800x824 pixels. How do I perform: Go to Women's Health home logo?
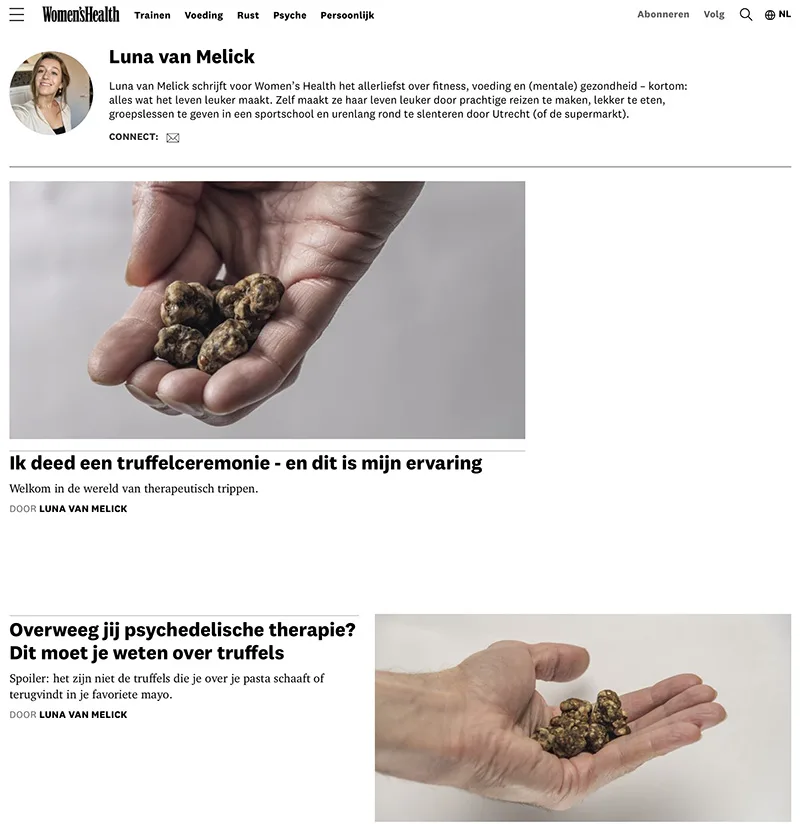tap(80, 14)
